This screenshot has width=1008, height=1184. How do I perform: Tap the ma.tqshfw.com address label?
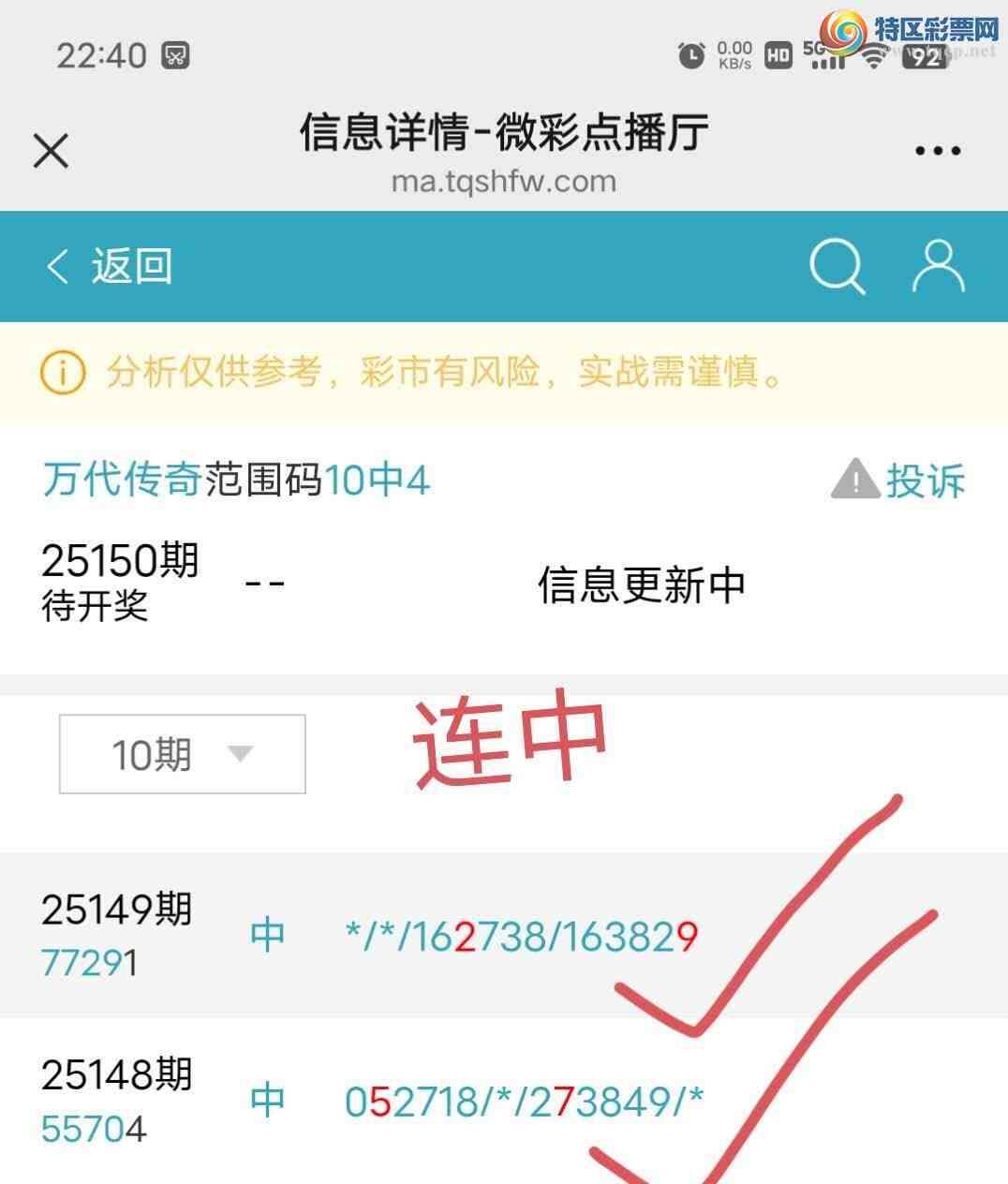[503, 182]
